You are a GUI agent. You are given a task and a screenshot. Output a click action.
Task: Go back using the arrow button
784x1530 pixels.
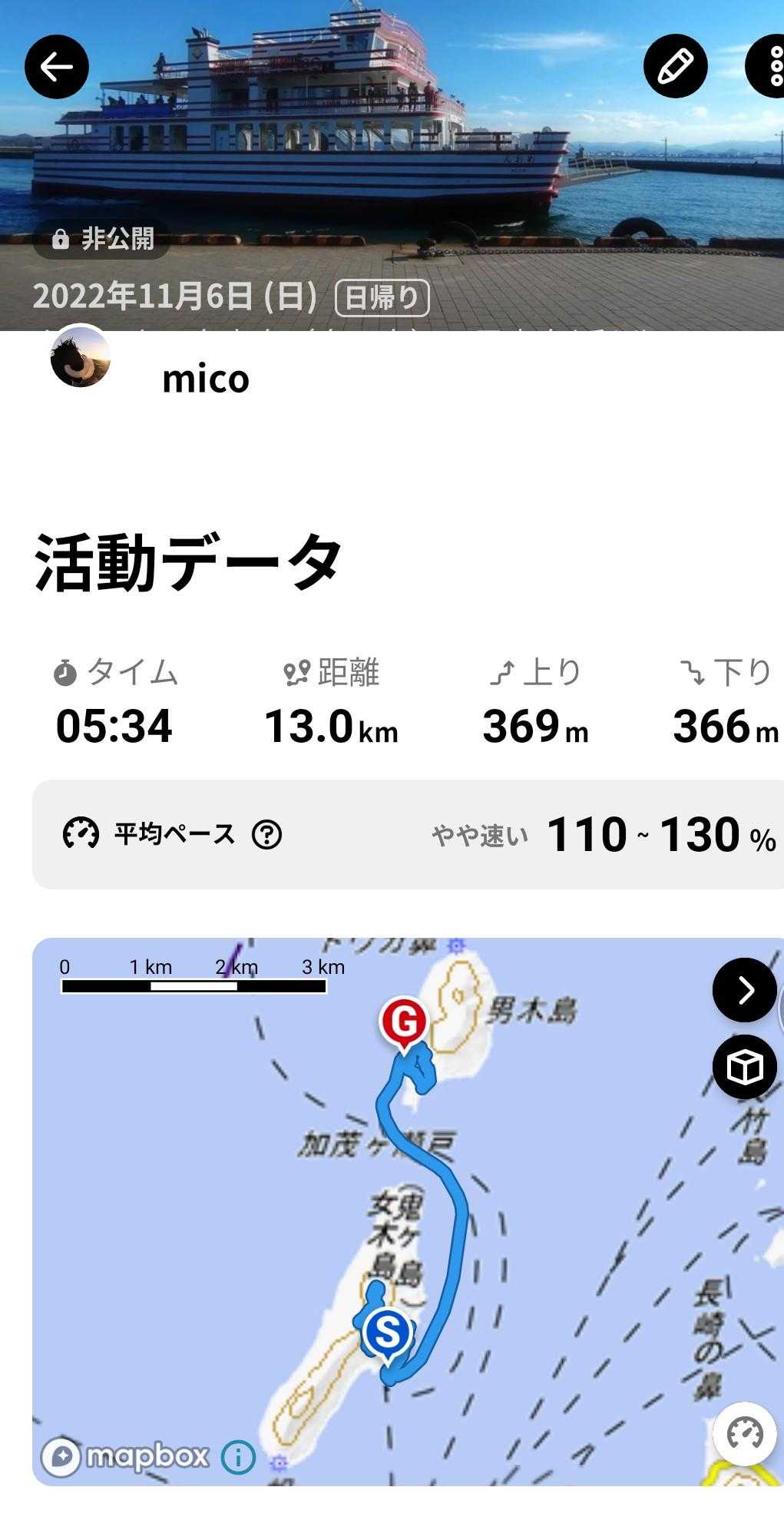(x=57, y=67)
